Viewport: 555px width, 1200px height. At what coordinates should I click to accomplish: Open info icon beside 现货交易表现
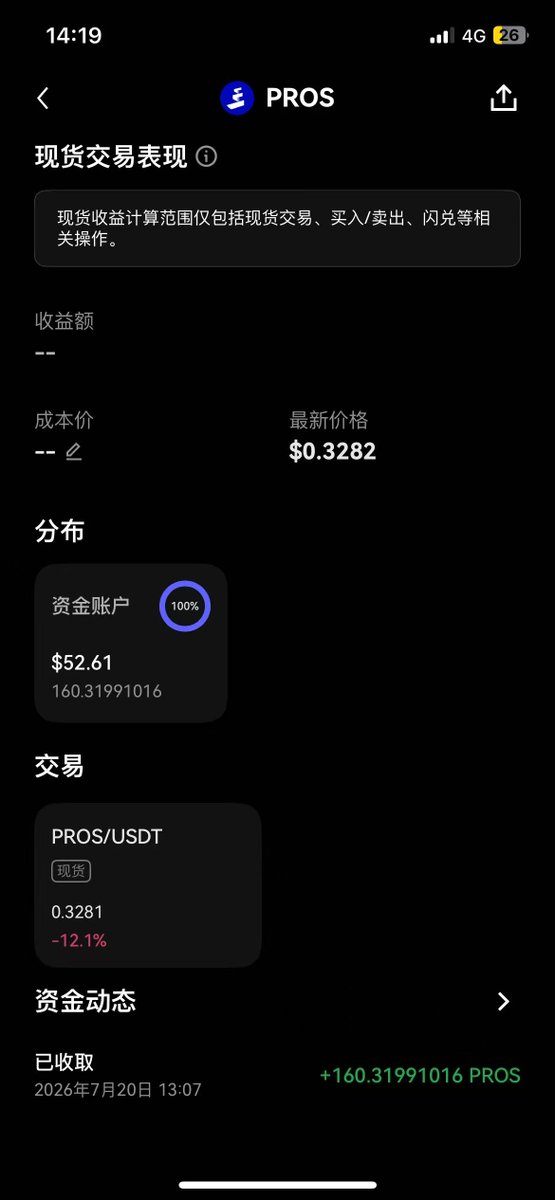click(207, 157)
